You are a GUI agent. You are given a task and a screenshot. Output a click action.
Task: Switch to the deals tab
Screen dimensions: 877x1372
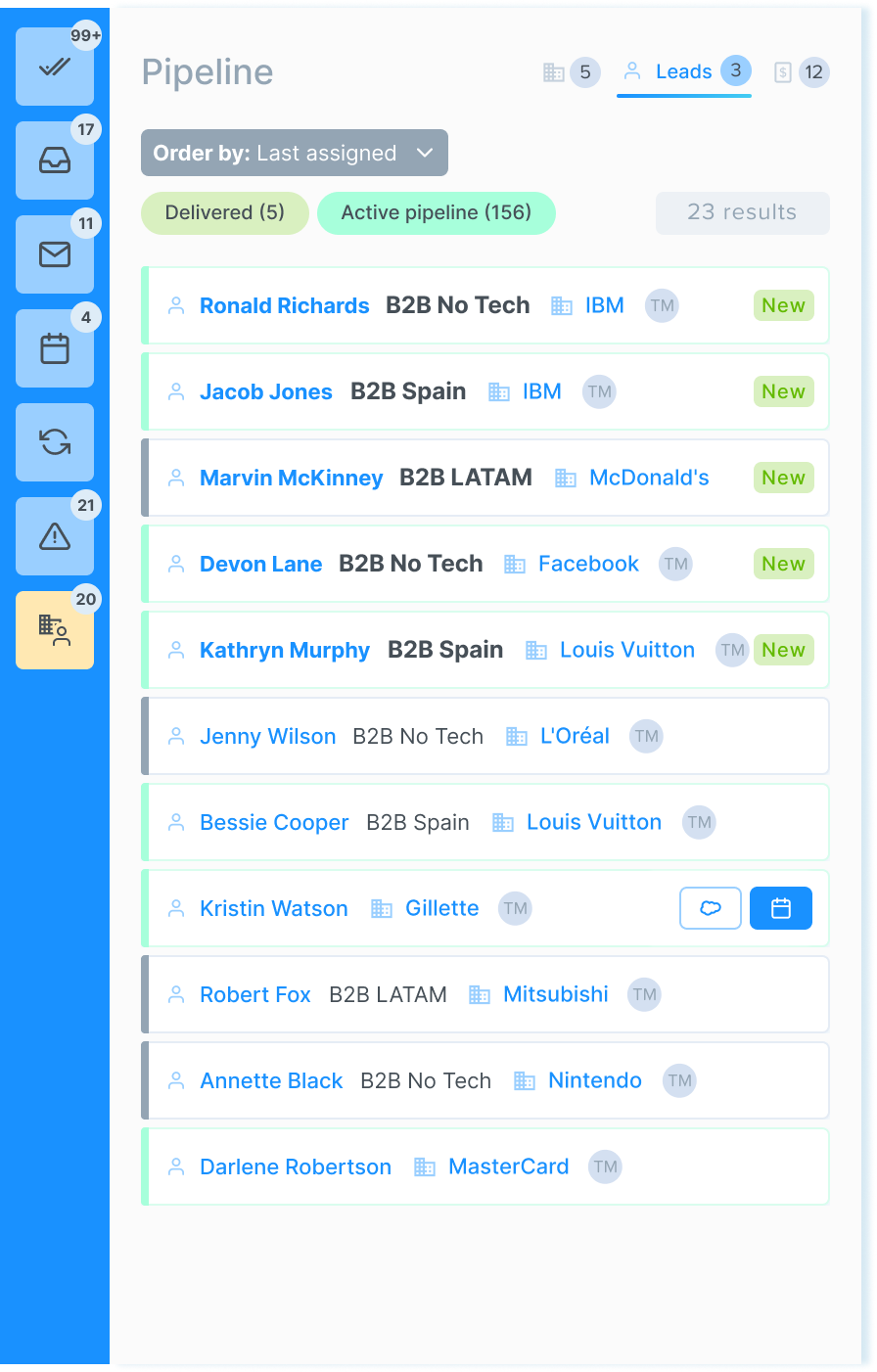tap(801, 72)
